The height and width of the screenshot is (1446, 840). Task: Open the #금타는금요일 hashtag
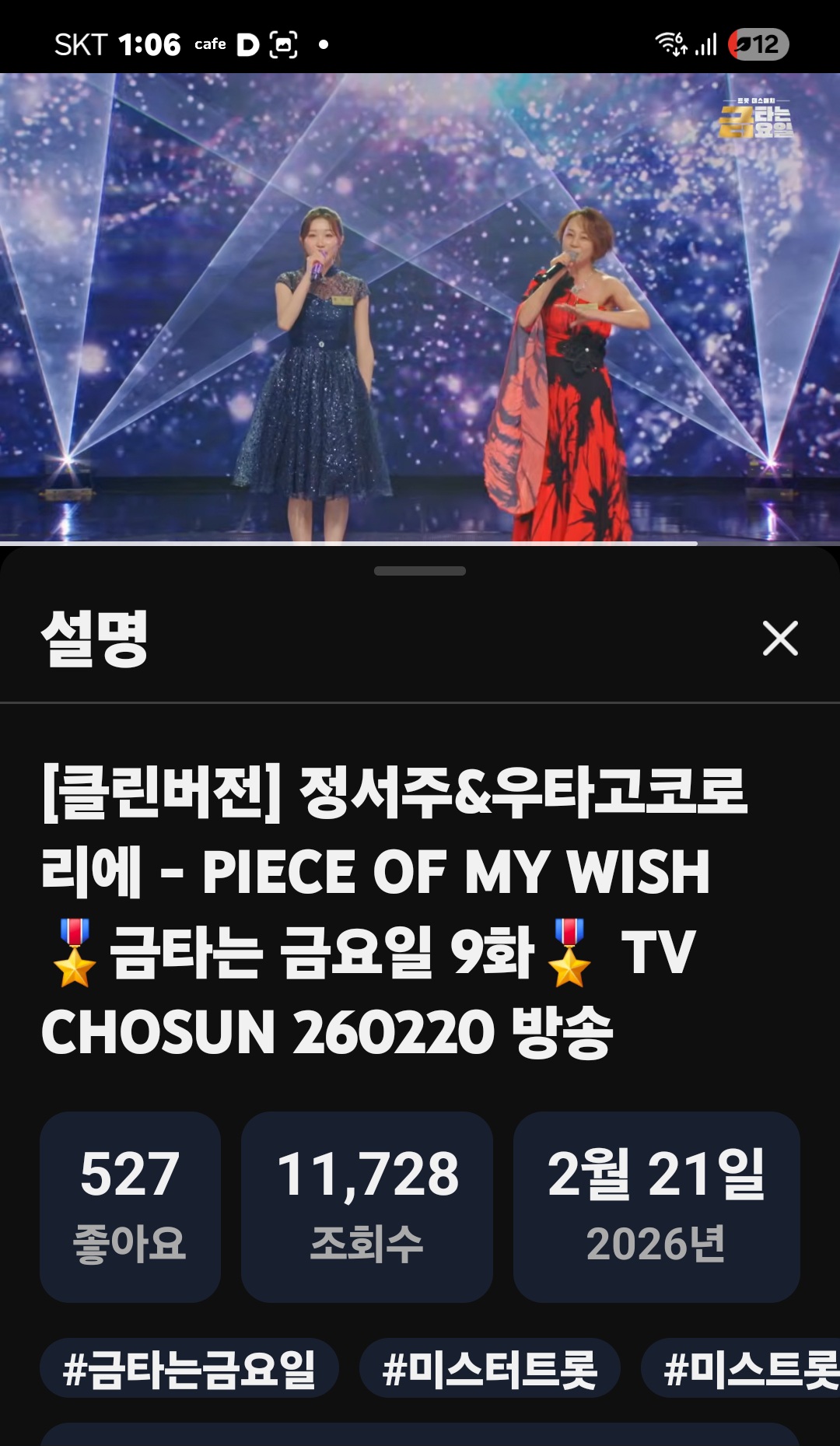[x=189, y=1370]
